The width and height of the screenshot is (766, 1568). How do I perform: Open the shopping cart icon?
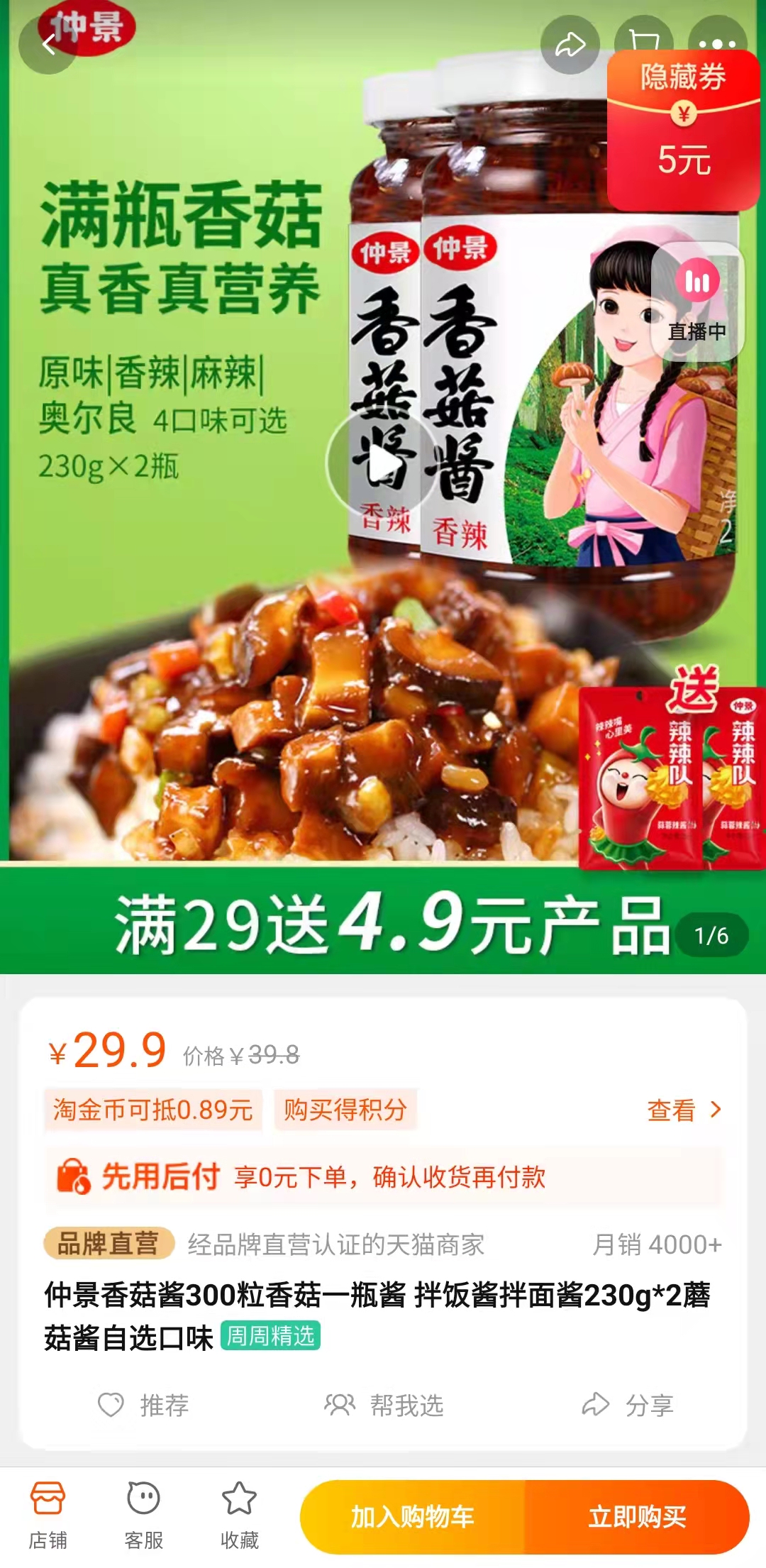(643, 35)
